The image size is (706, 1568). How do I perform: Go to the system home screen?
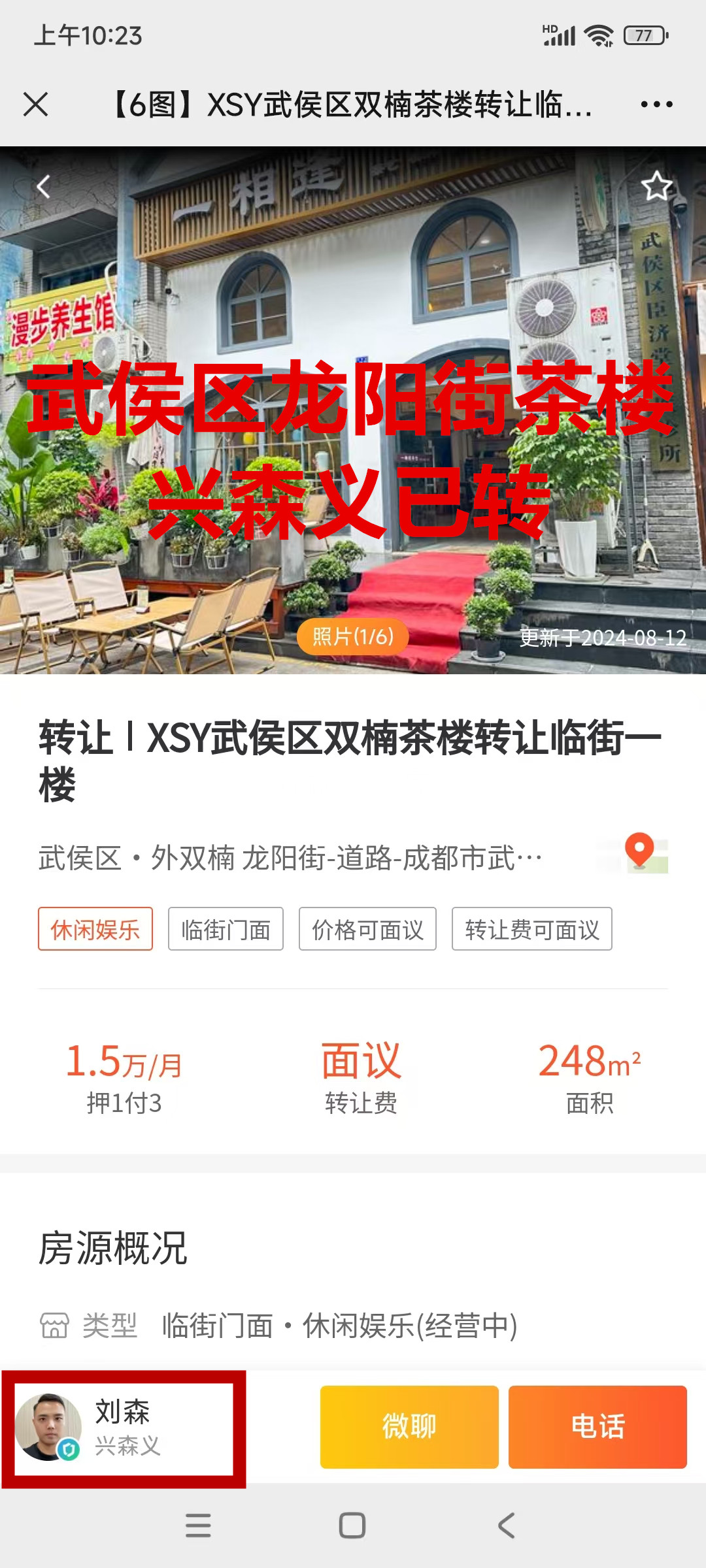[352, 1526]
